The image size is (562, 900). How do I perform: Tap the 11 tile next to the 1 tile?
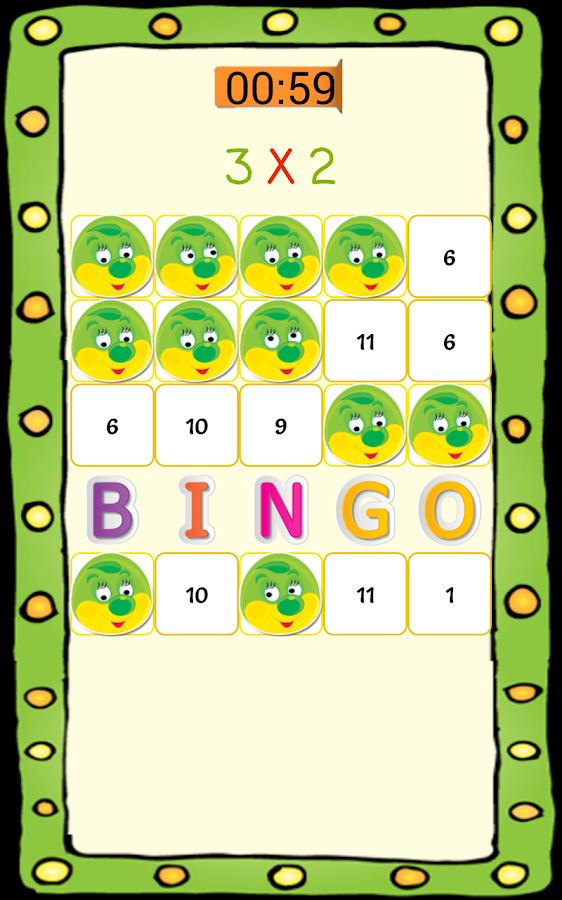click(x=365, y=594)
